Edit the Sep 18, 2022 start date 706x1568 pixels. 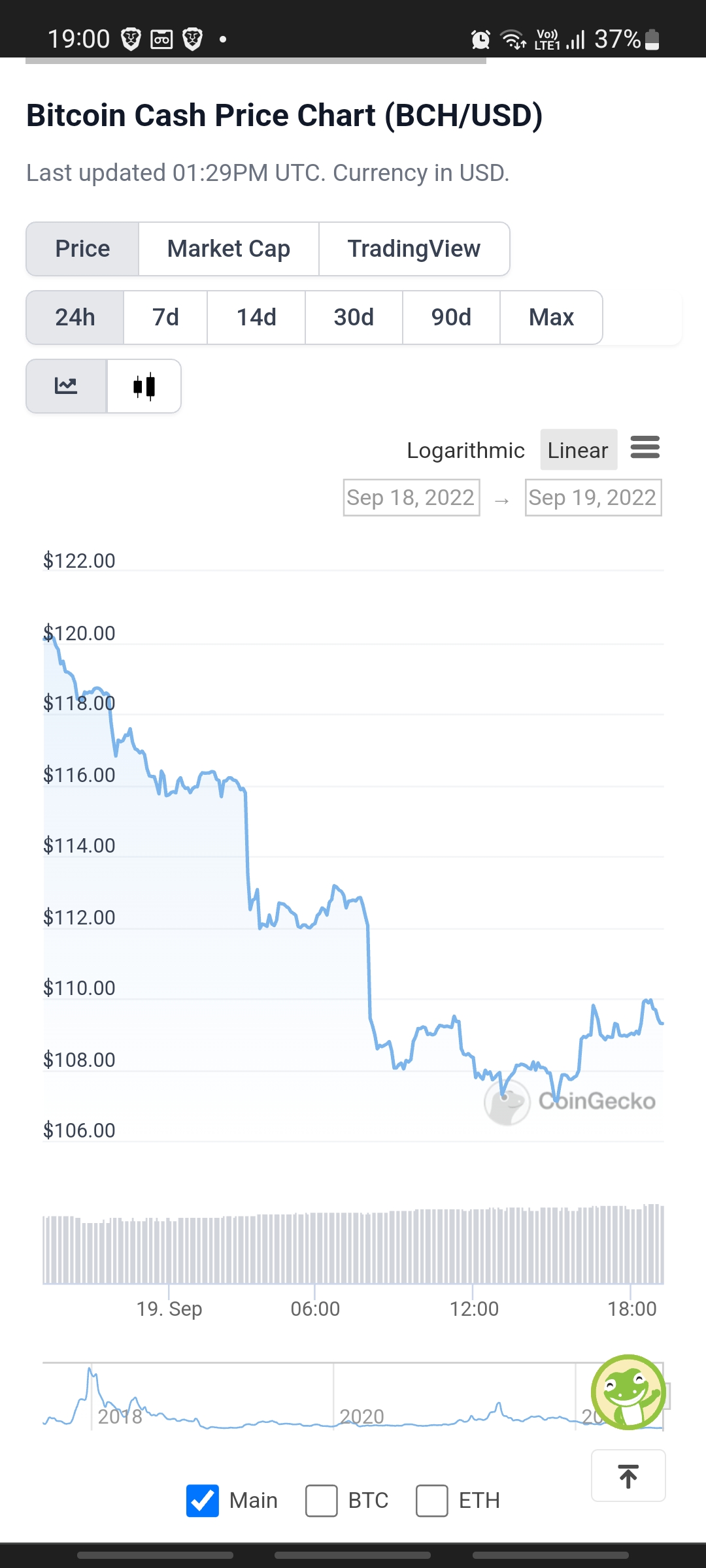point(411,498)
